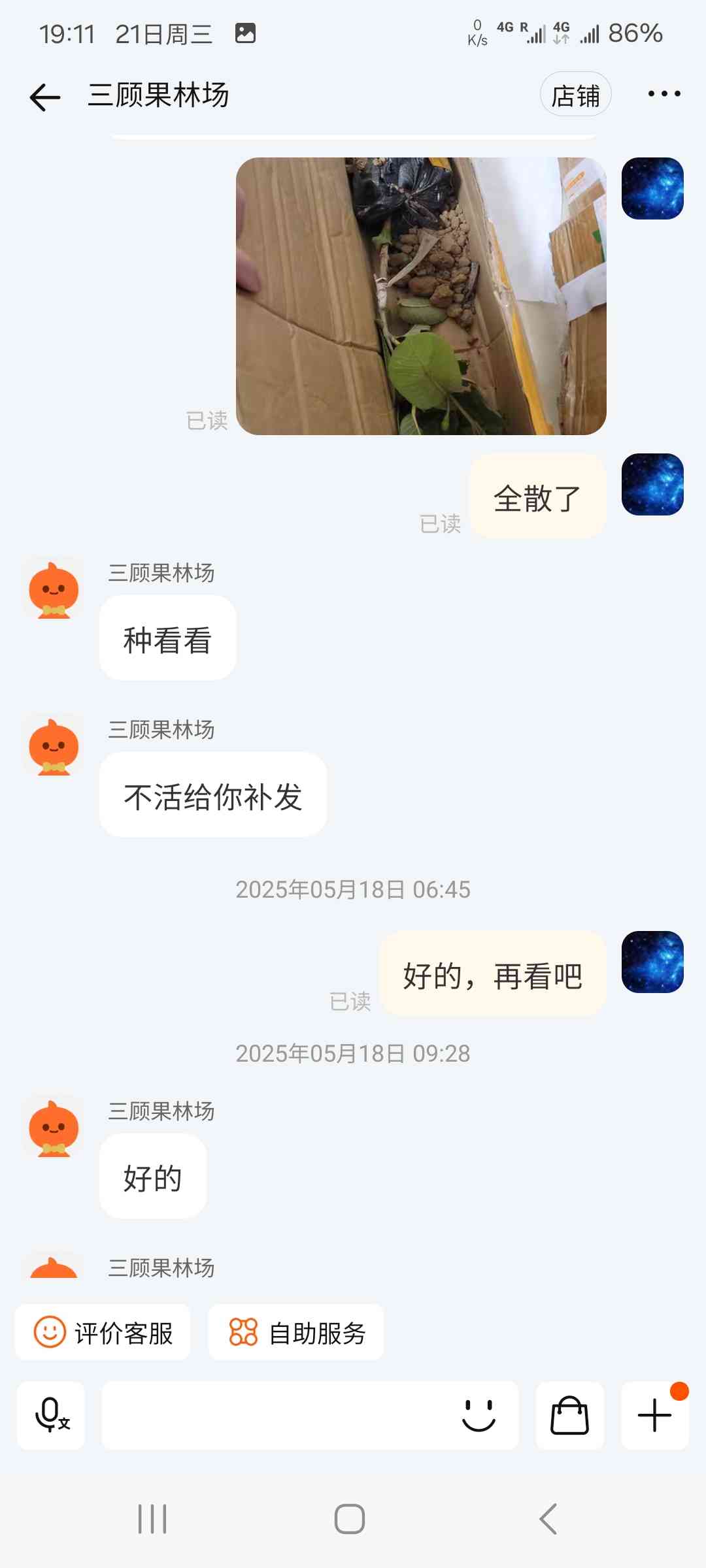Open the plus attachment menu
The image size is (706, 1568).
pos(654,1416)
